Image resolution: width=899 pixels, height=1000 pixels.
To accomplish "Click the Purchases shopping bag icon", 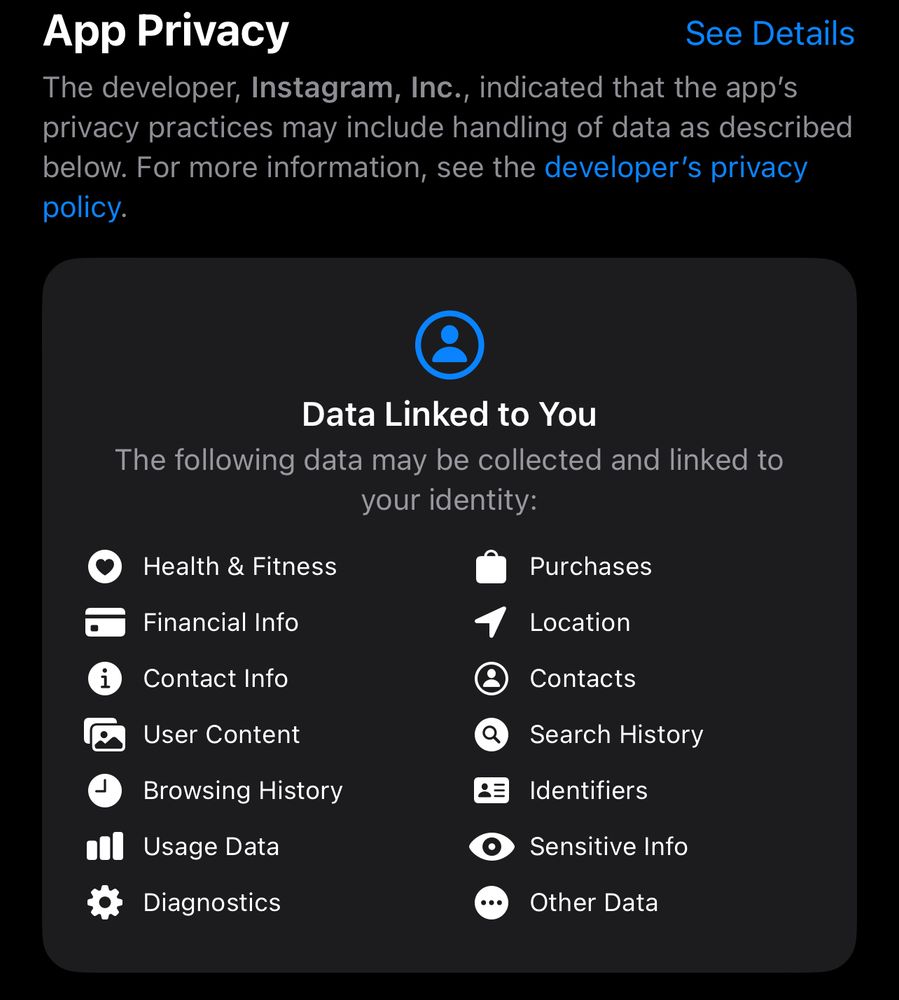I will coord(491,566).
